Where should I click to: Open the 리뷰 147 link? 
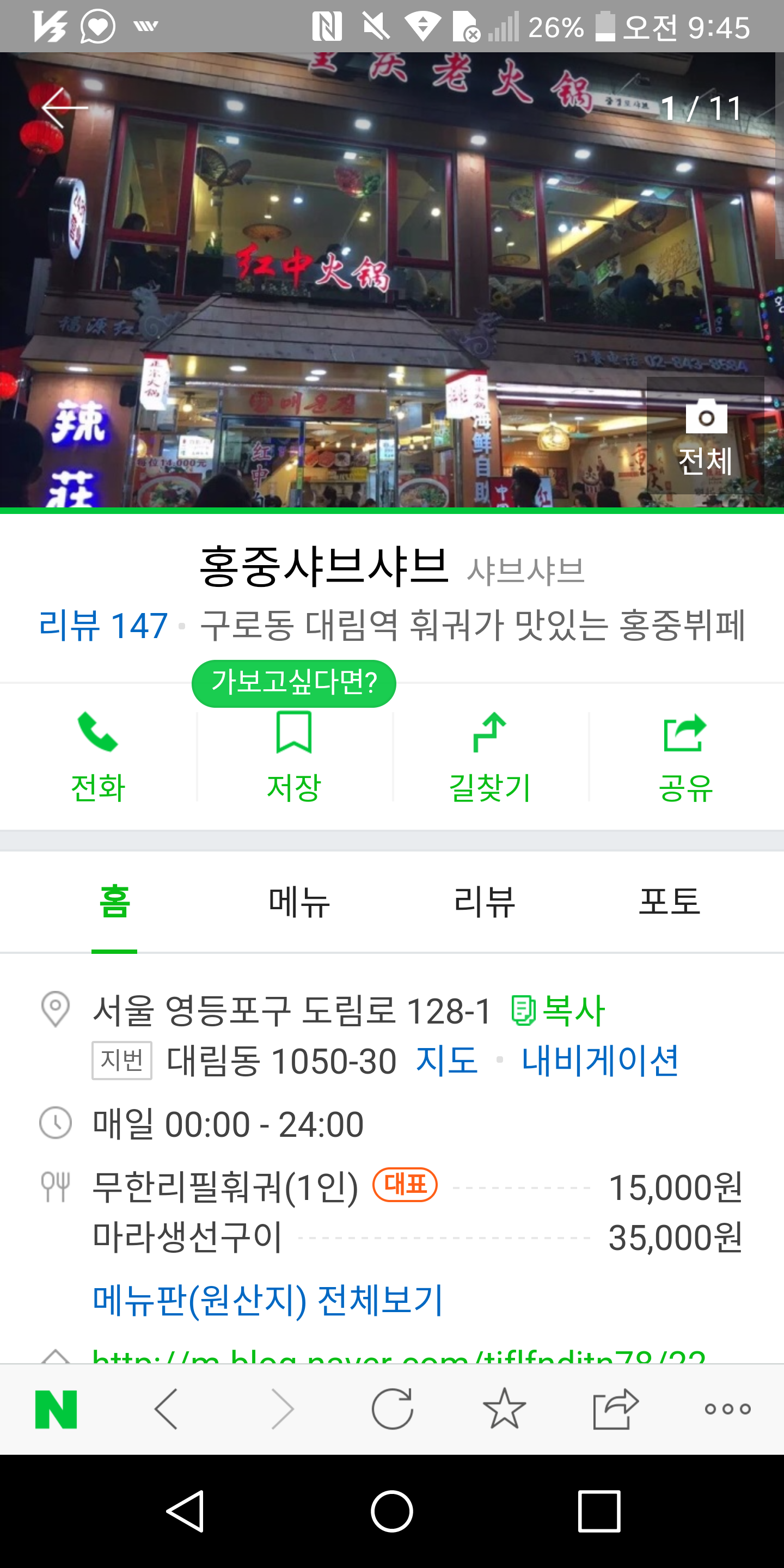[103, 625]
